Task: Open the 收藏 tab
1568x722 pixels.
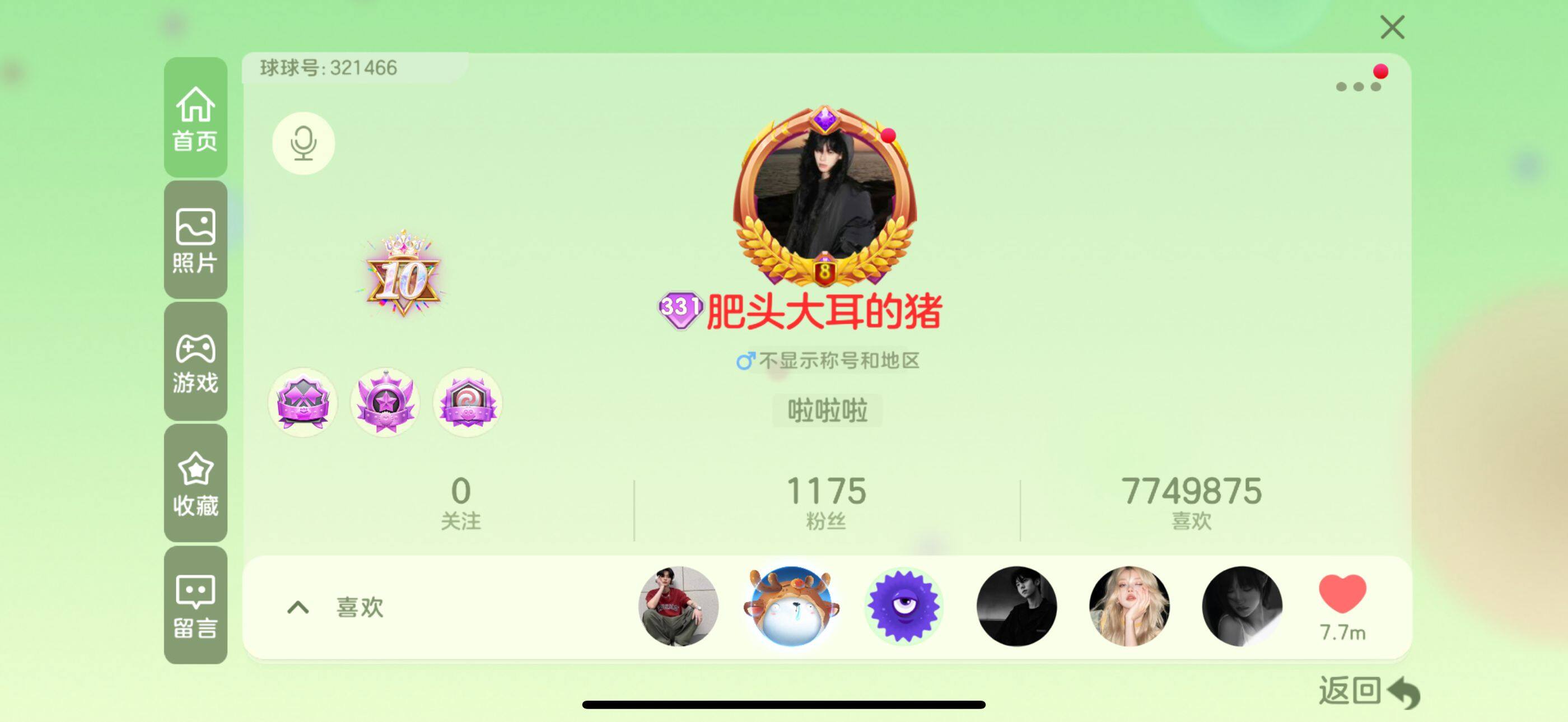Action: point(195,483)
